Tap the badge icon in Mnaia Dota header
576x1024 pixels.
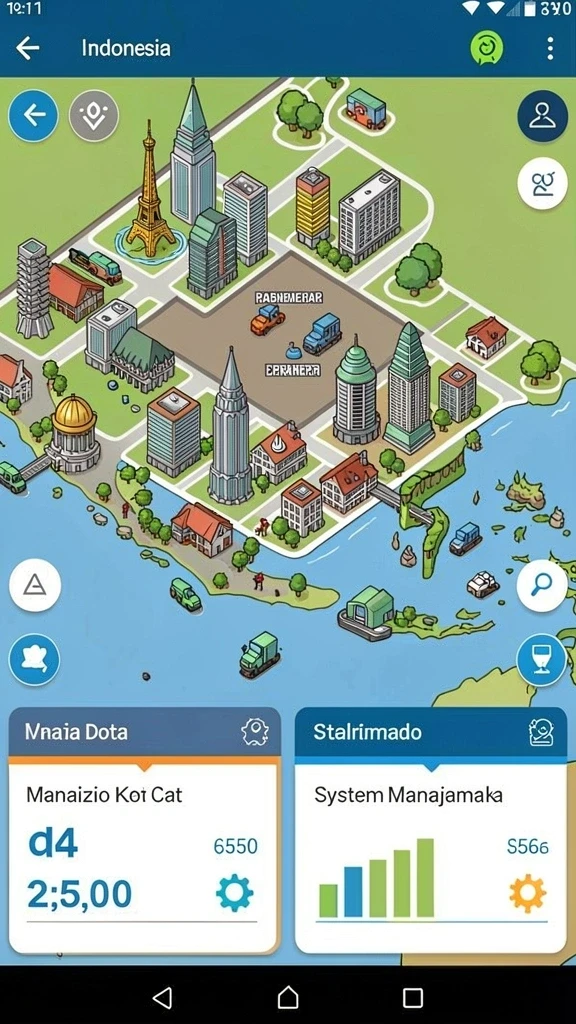coord(255,731)
